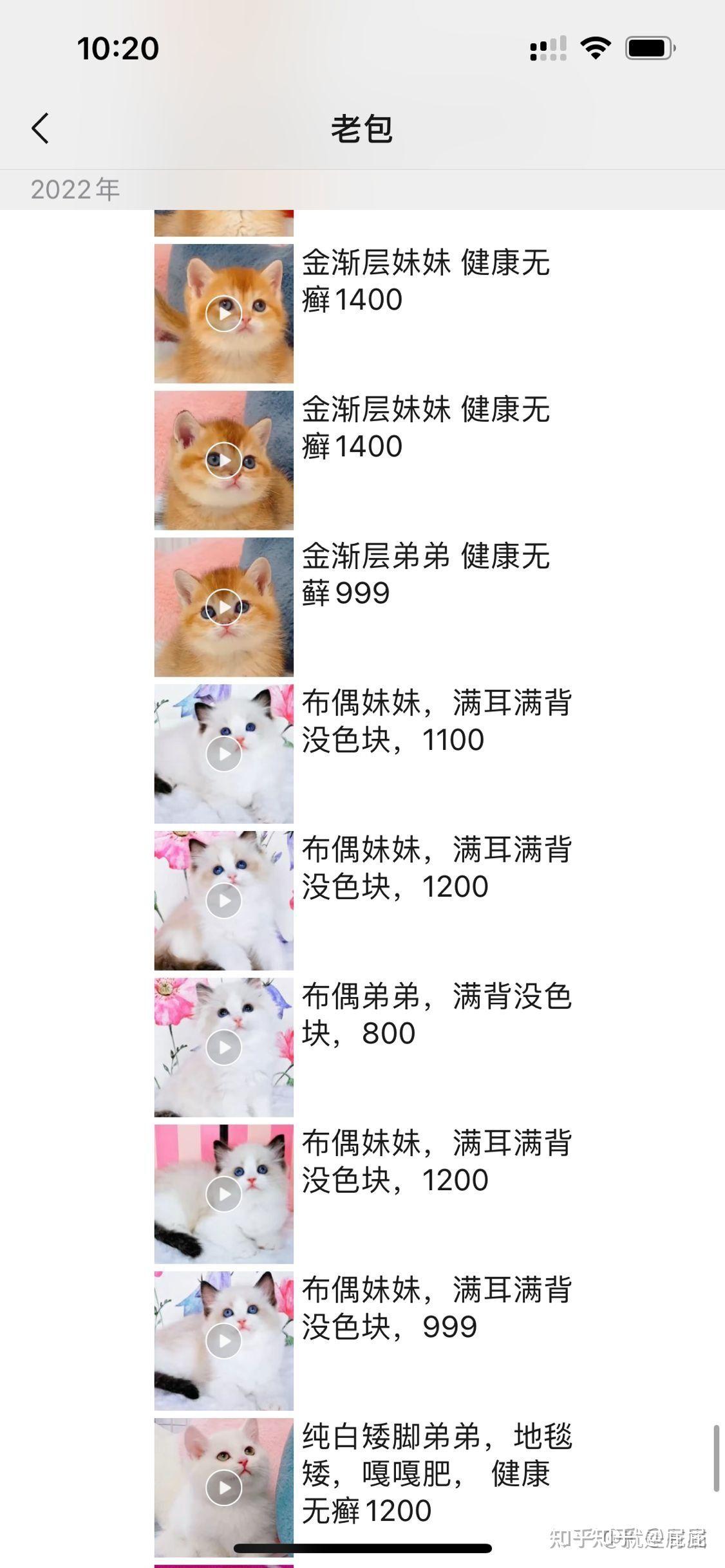Open the 纯白矮脚弟弟 1200 post
The height and width of the screenshot is (1568, 725).
223,1488
